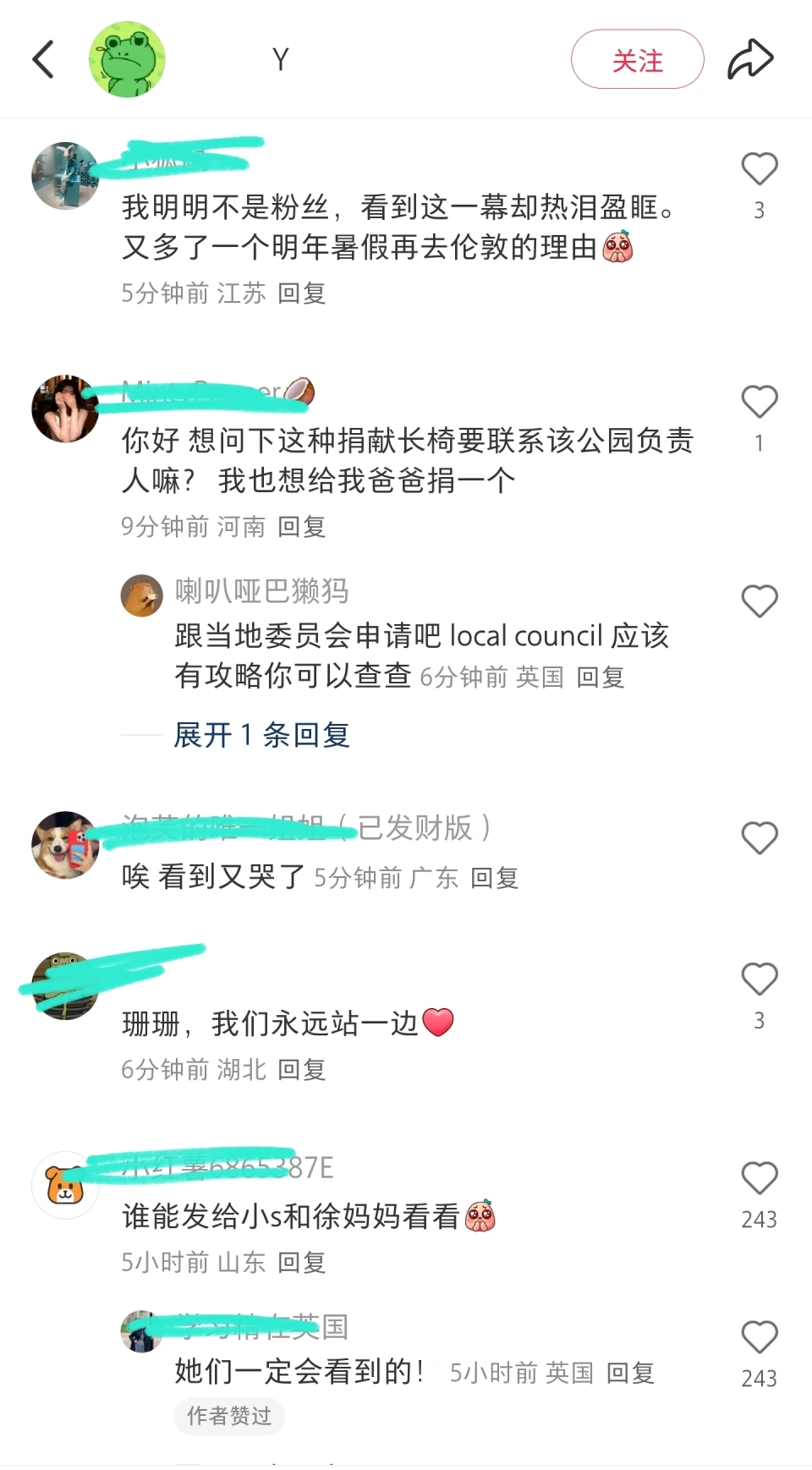The width and height of the screenshot is (812, 1470).
Task: Like 珊珊，我们永远站一边 comment
Action: 759,979
